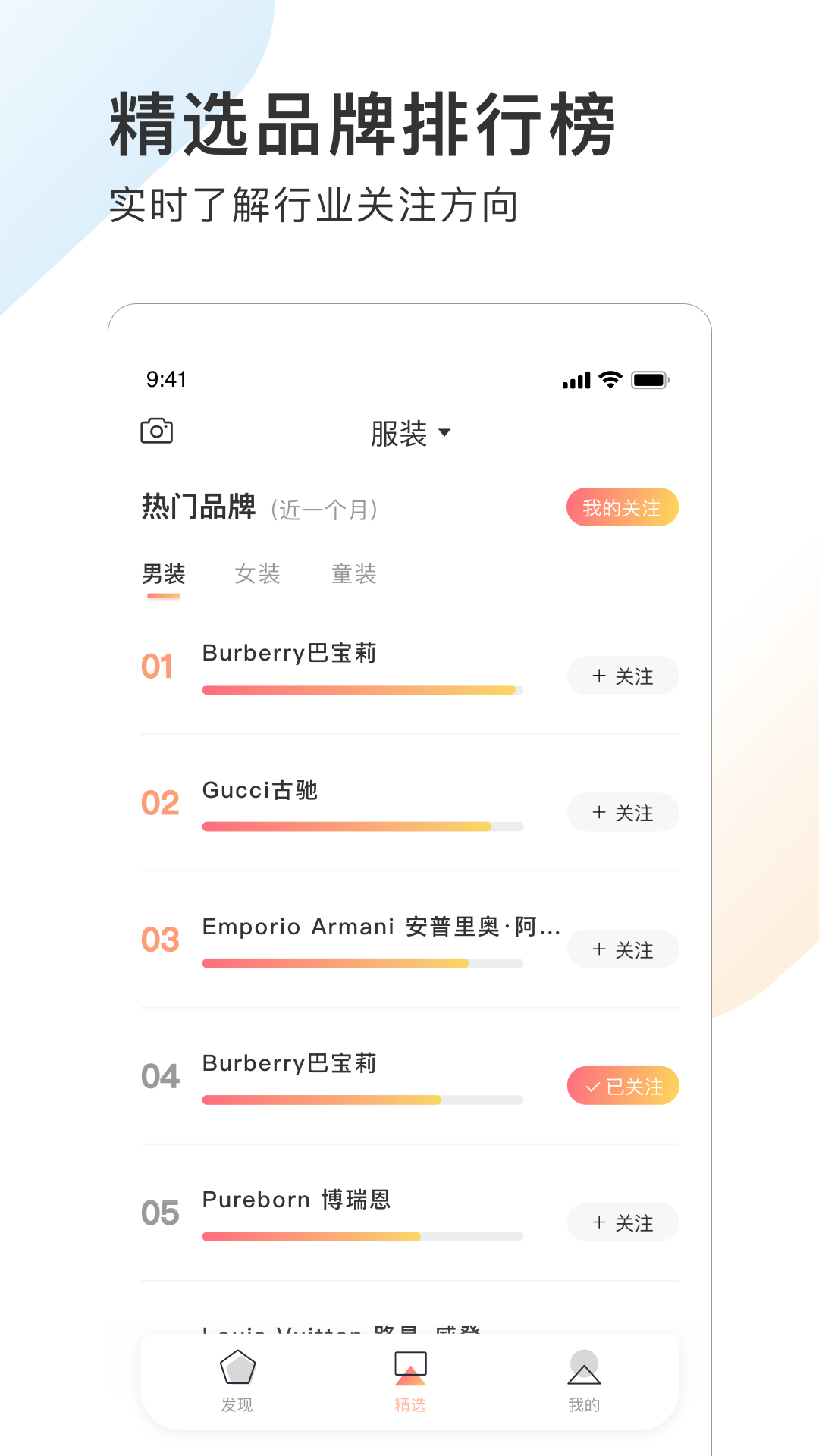This screenshot has width=819, height=1456.
Task: Tap the cellular signal bars icon
Action: point(577,379)
